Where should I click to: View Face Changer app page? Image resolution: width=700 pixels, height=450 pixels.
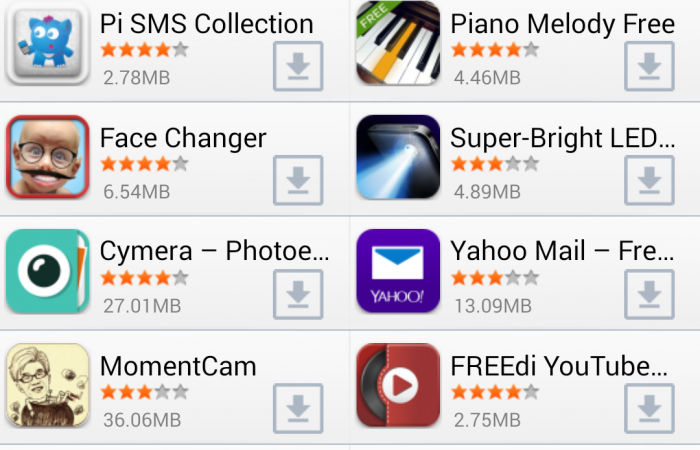[183, 138]
